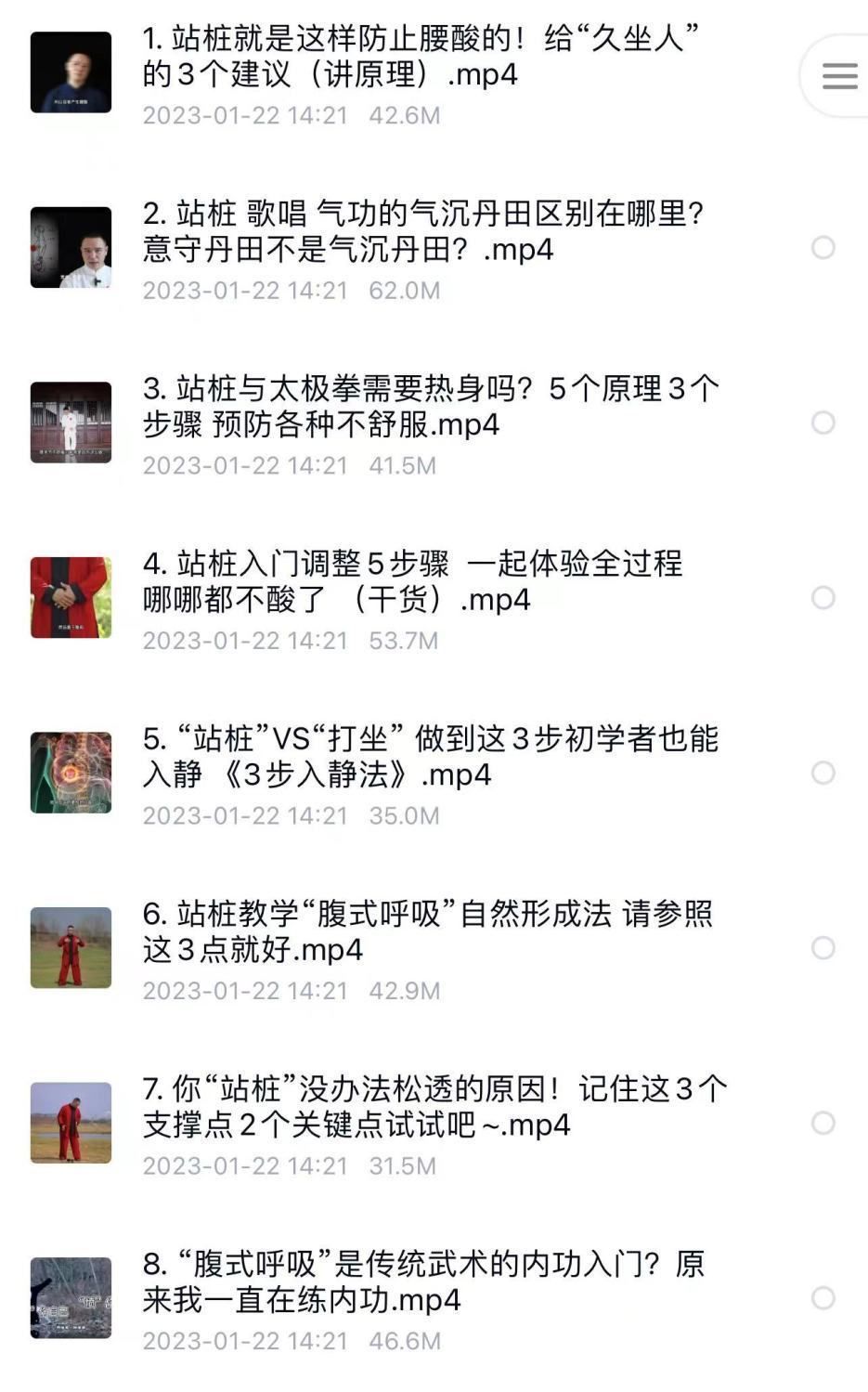Open video 3 站桩与太极拳需要热身吗
The height and width of the screenshot is (1392, 868).
tap(431, 407)
